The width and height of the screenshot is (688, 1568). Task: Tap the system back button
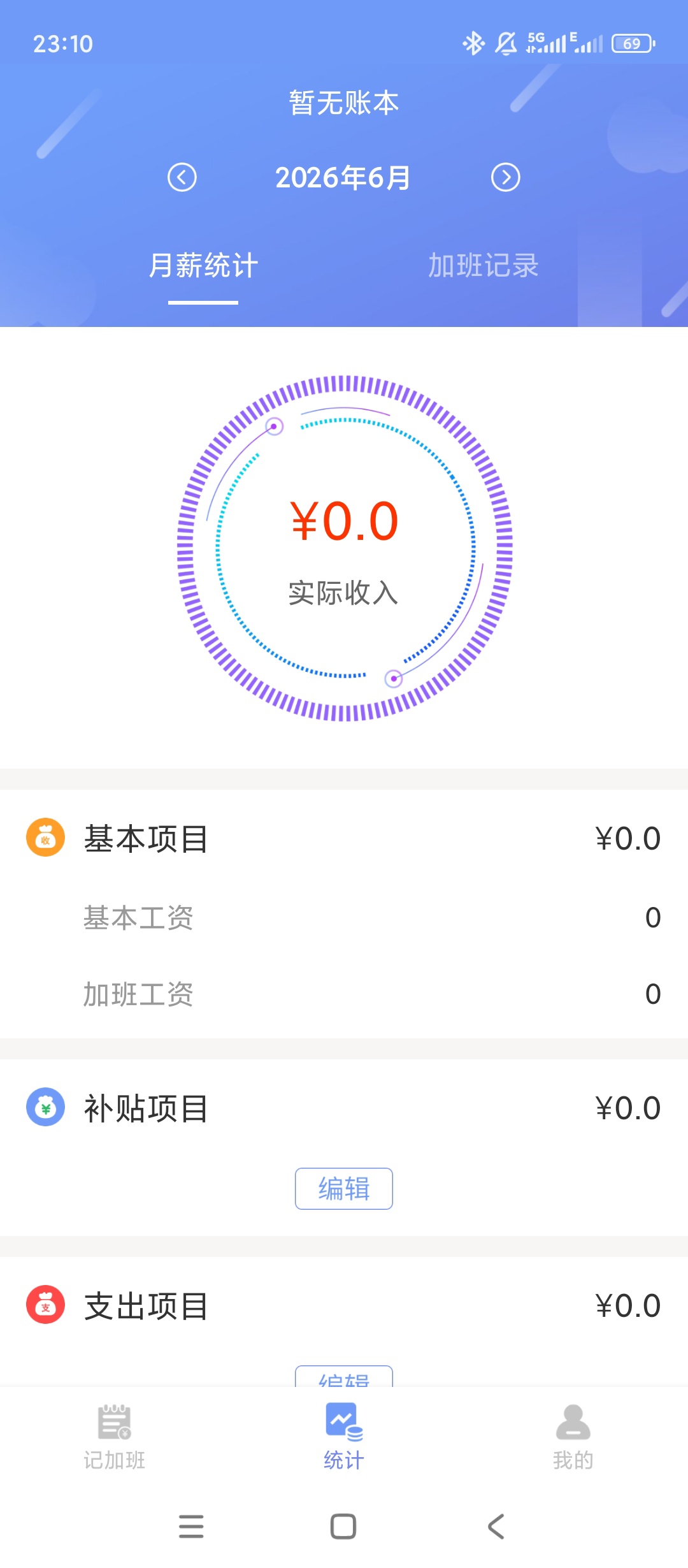[496, 1527]
